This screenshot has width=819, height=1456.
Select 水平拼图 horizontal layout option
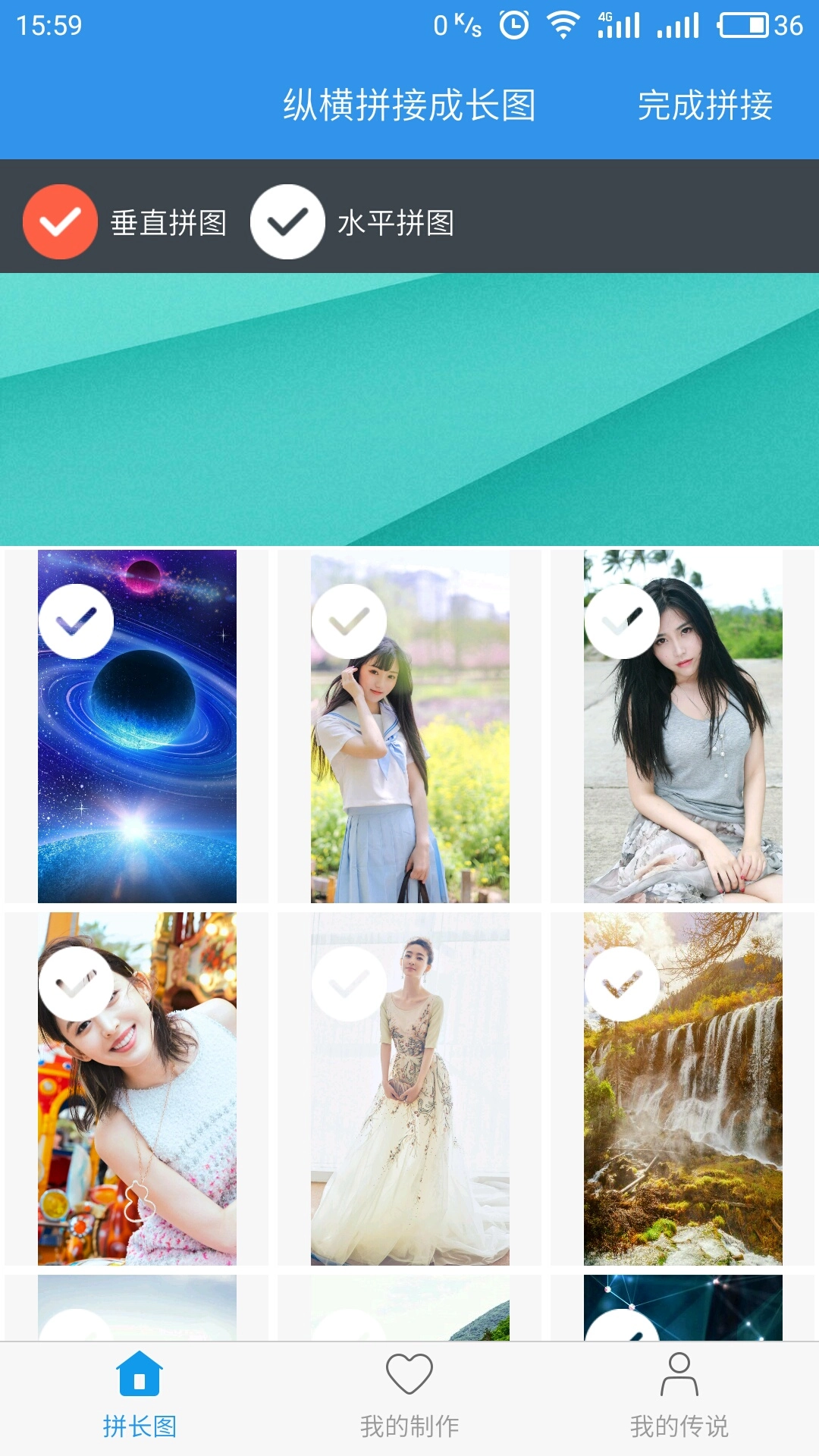point(287,222)
